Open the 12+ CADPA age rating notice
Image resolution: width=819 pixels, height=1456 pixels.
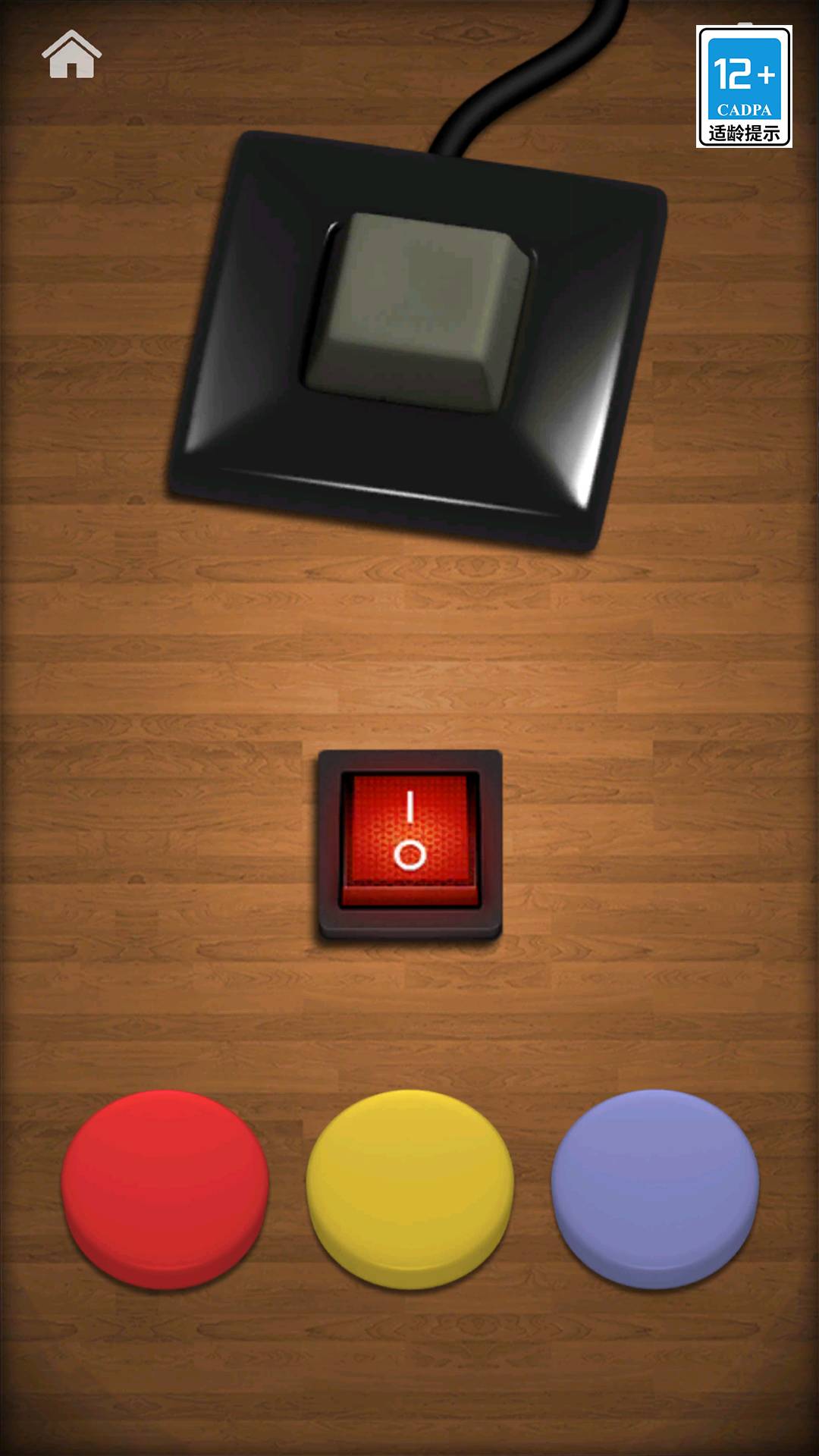(744, 86)
